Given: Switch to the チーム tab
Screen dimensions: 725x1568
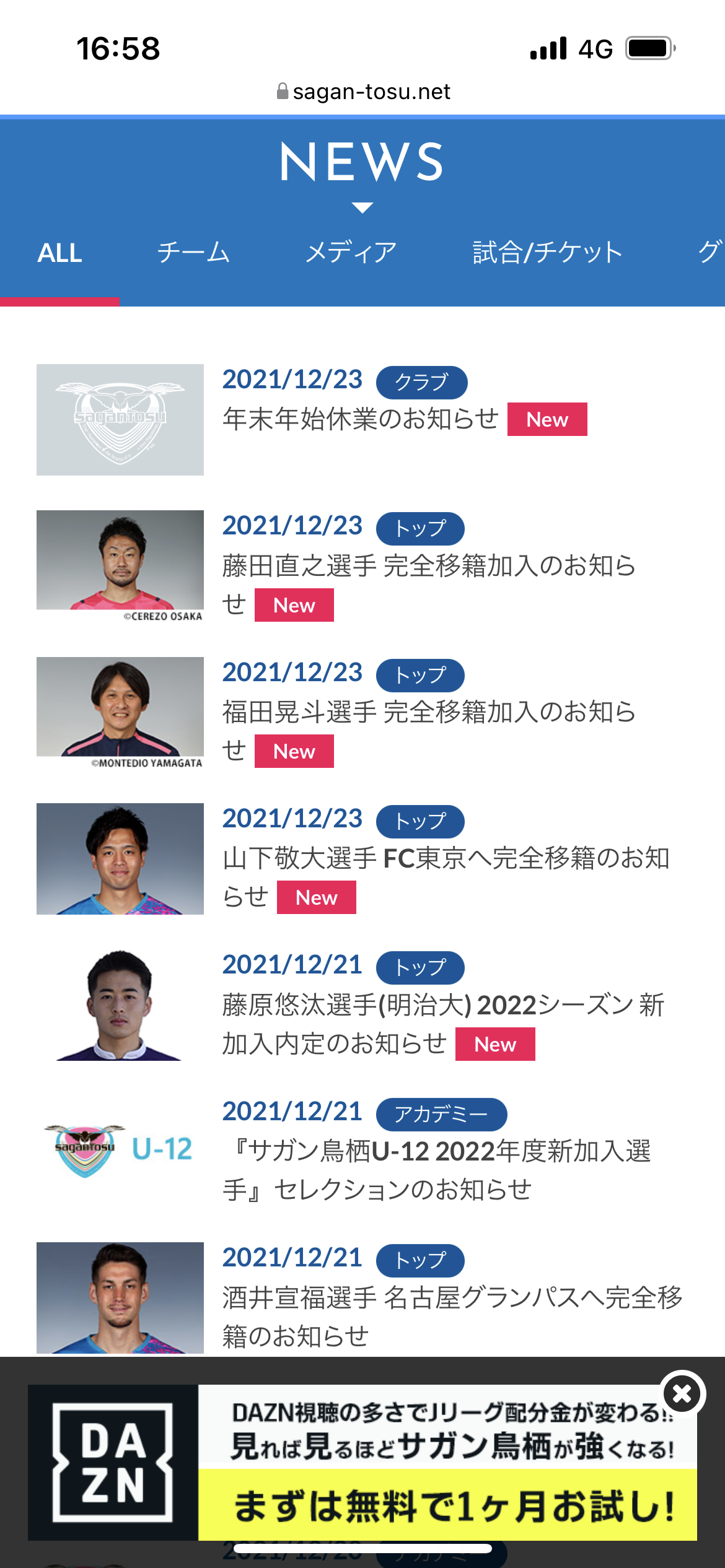Looking at the screenshot, I should [193, 253].
